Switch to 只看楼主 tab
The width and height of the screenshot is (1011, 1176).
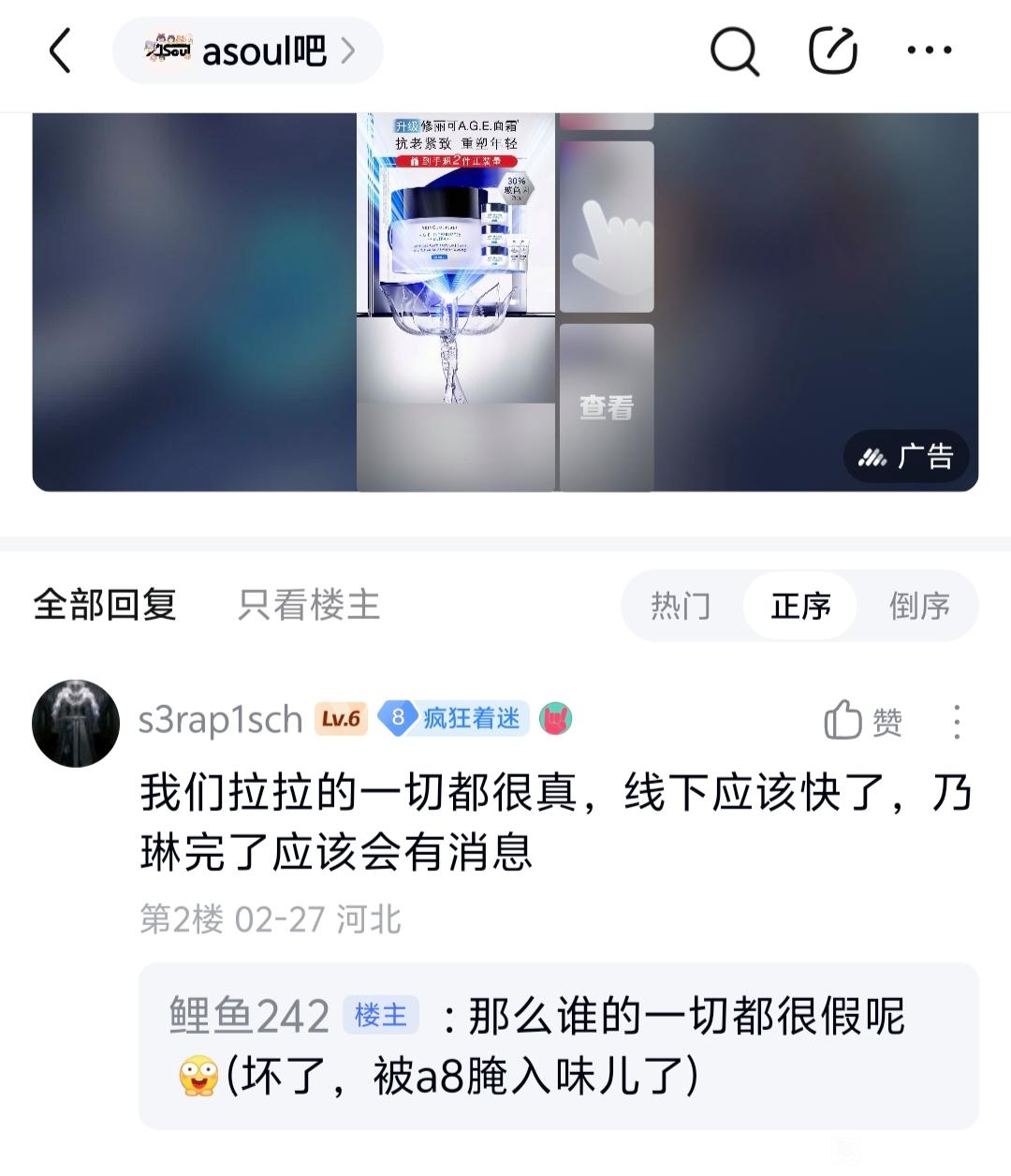coord(309,605)
